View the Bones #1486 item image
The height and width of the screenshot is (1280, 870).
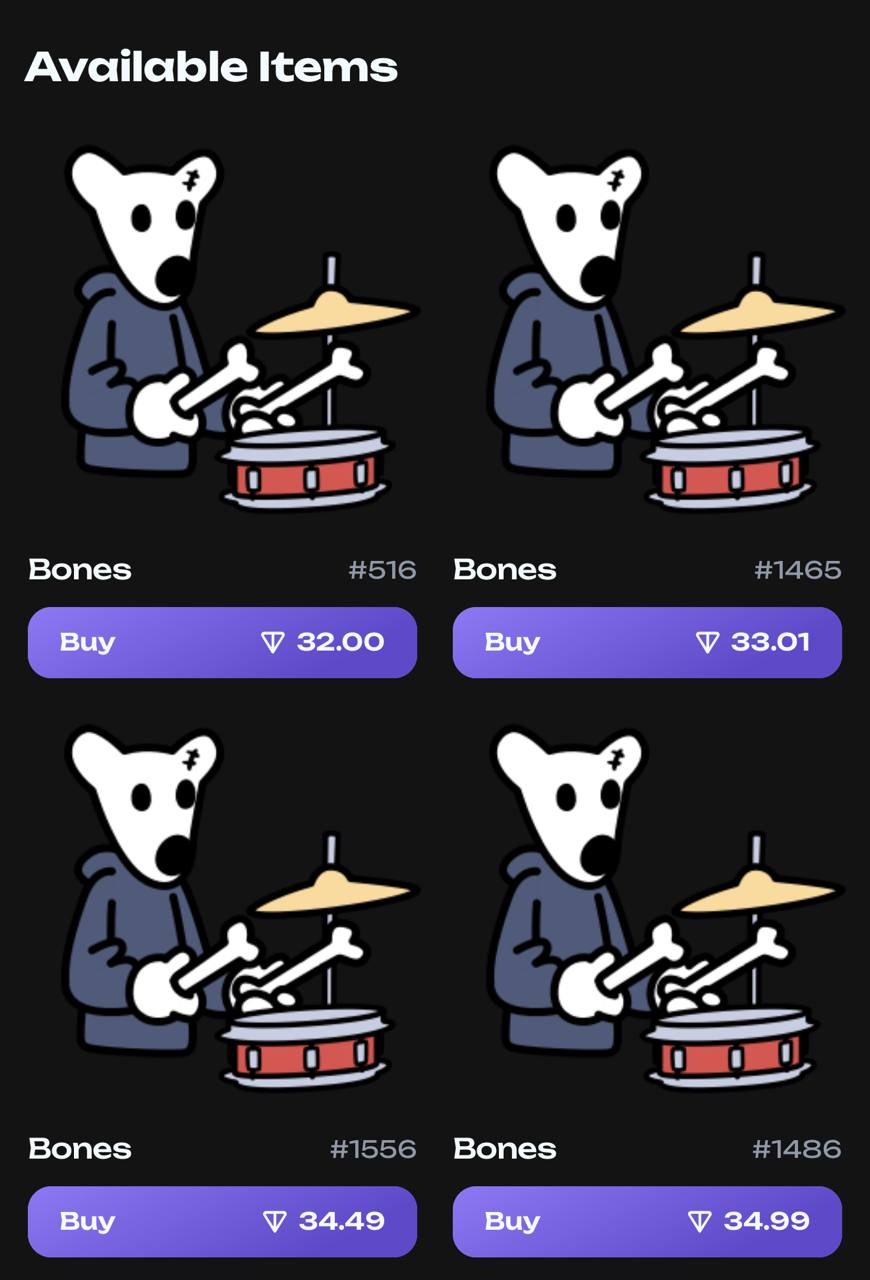tap(647, 910)
